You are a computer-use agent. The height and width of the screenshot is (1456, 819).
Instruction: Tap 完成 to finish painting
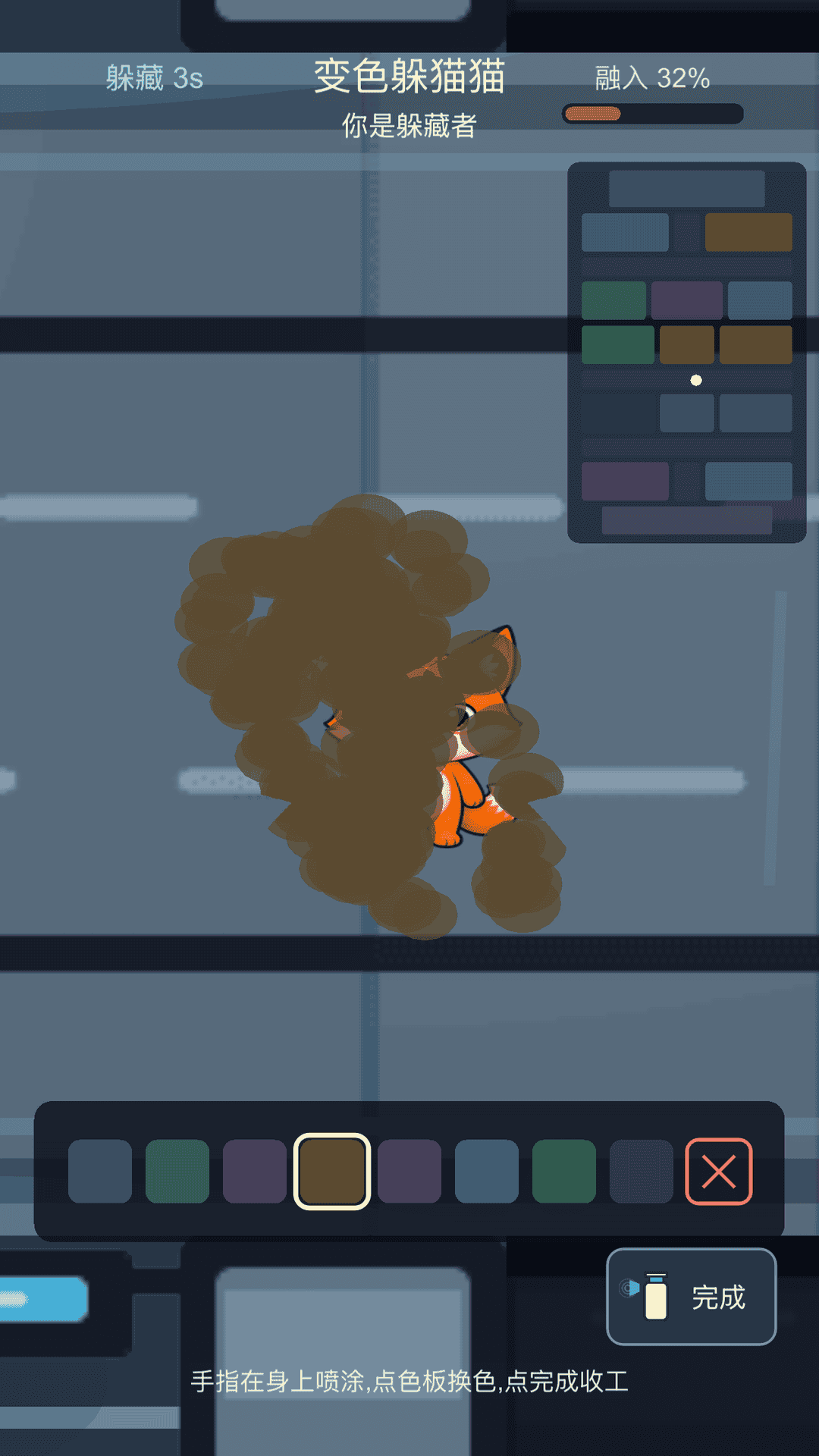pyautogui.click(x=691, y=1297)
